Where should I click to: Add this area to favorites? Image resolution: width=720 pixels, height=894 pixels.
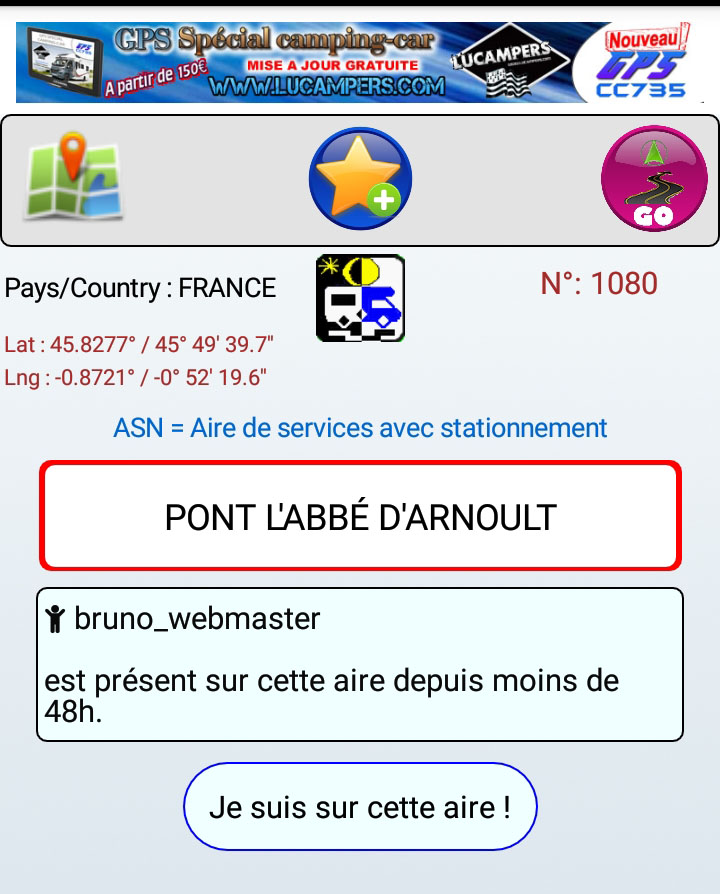(x=360, y=180)
